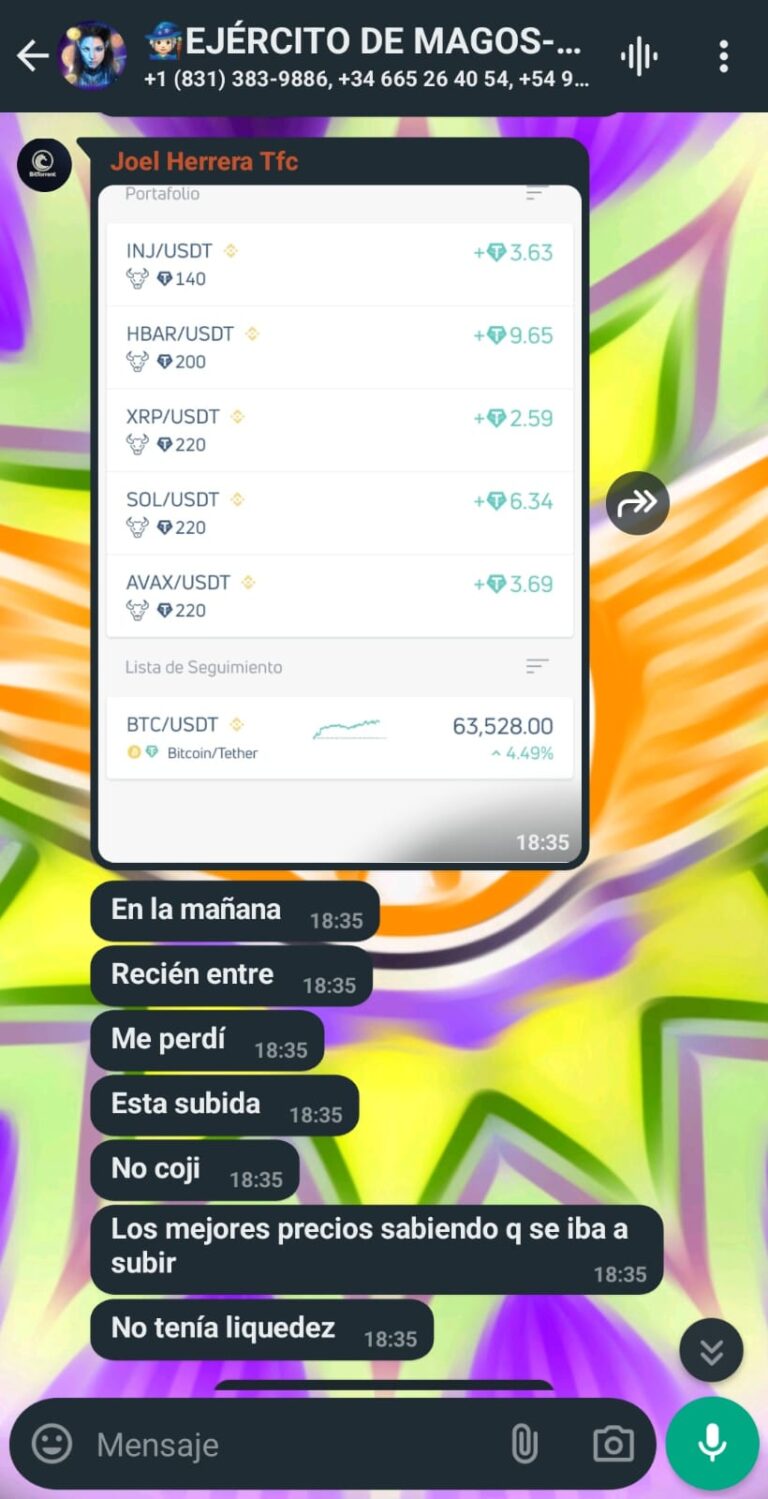Tap the Mensaje text field

pos(290,1444)
